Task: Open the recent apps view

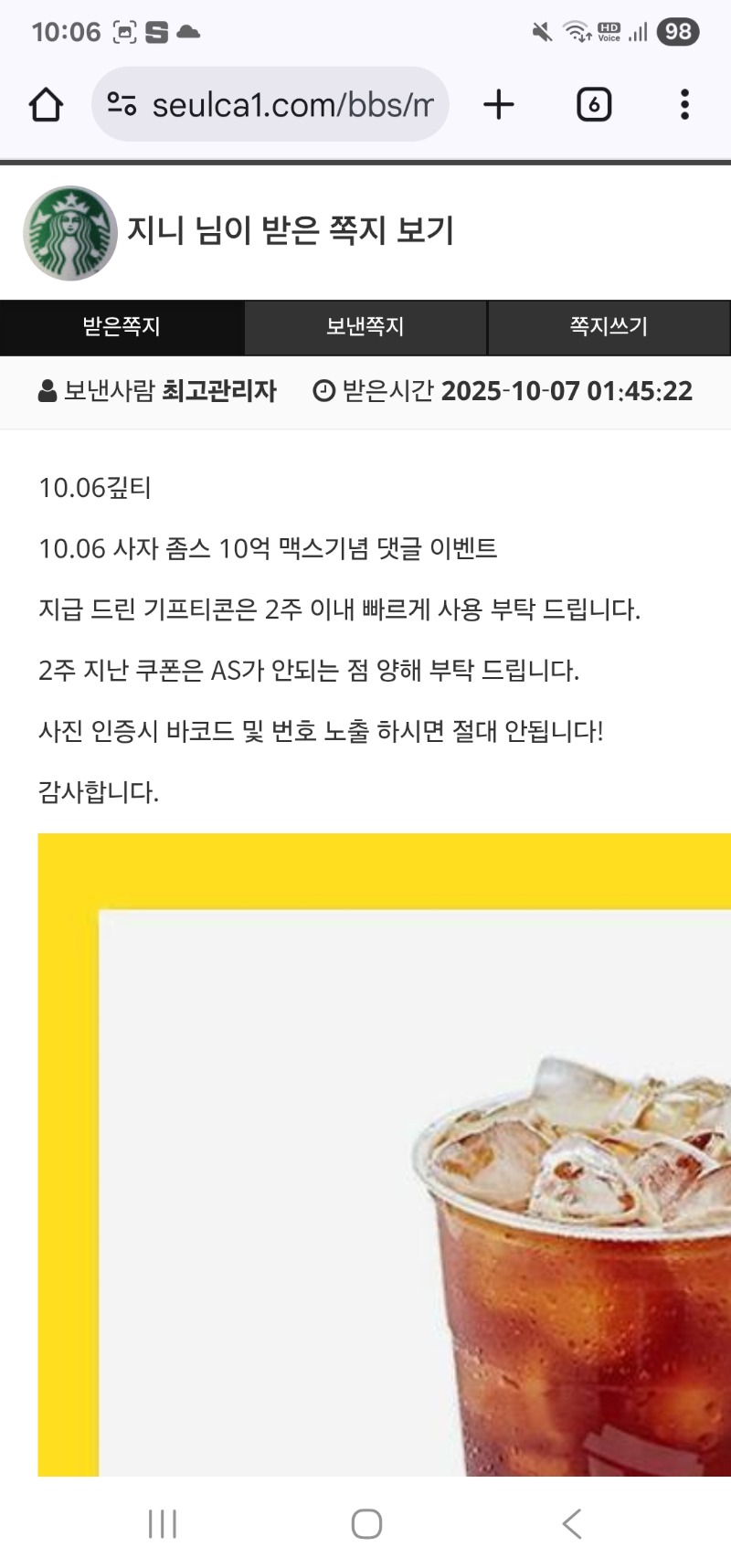Action: pyautogui.click(x=163, y=1523)
